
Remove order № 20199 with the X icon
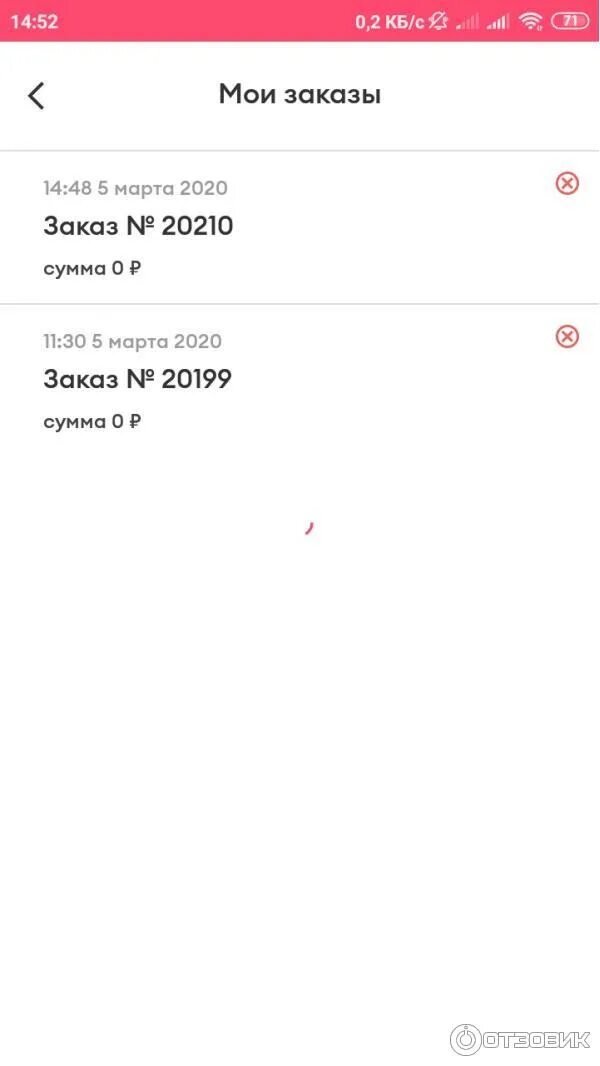tap(567, 336)
